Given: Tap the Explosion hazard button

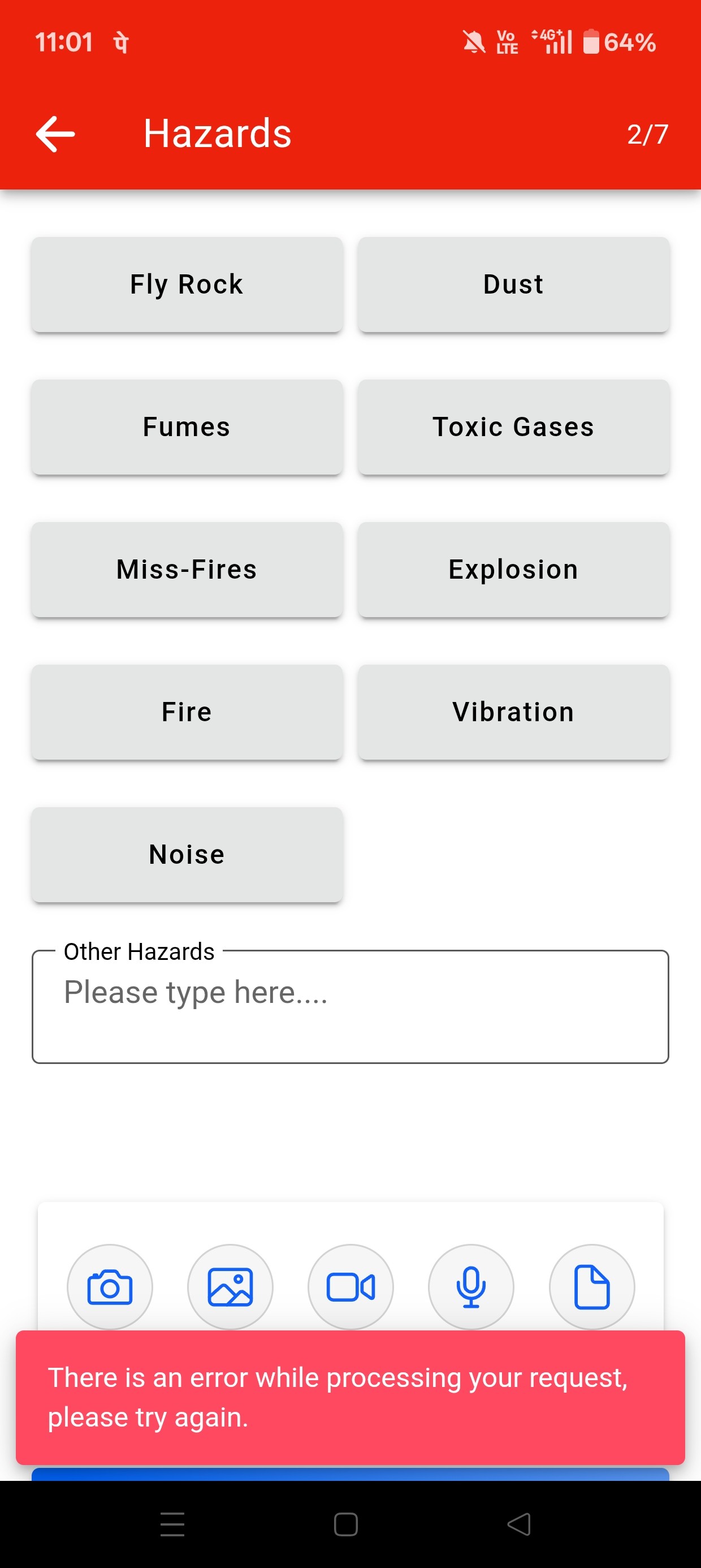Looking at the screenshot, I should click(513, 569).
